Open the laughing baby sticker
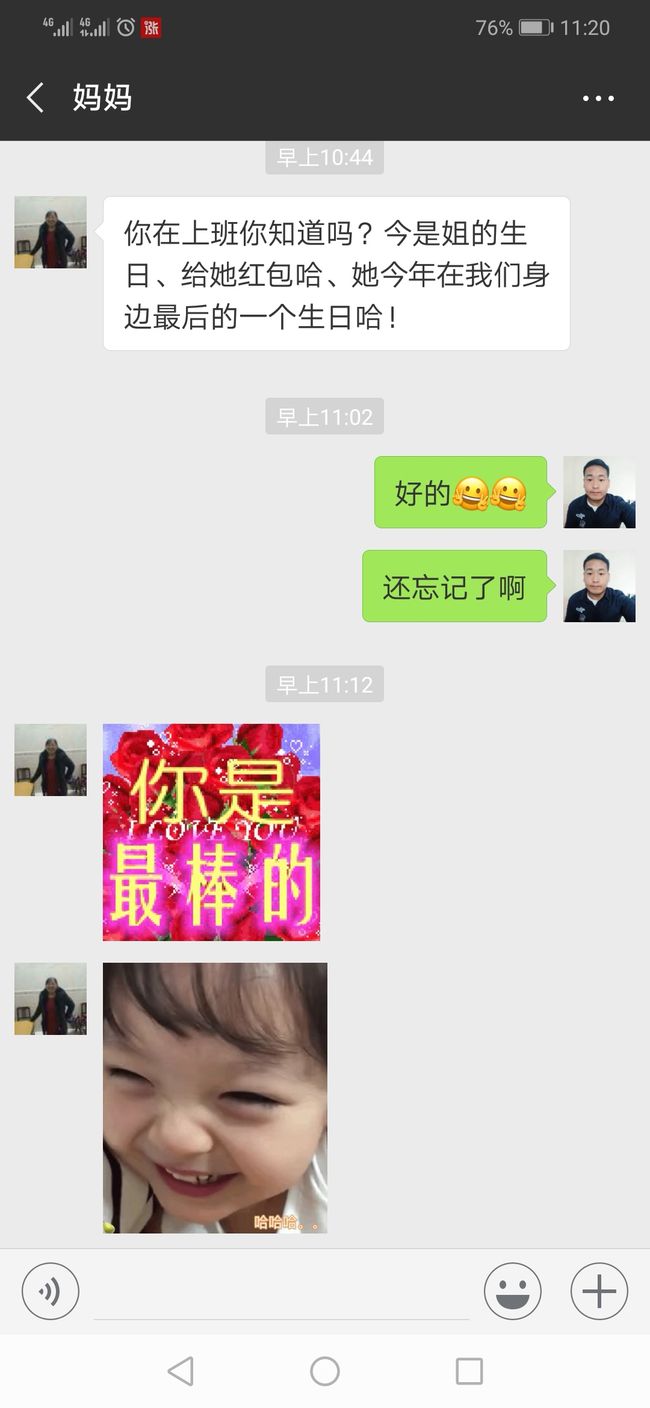Screen dimensions: 650x1408 (x=215, y=1098)
